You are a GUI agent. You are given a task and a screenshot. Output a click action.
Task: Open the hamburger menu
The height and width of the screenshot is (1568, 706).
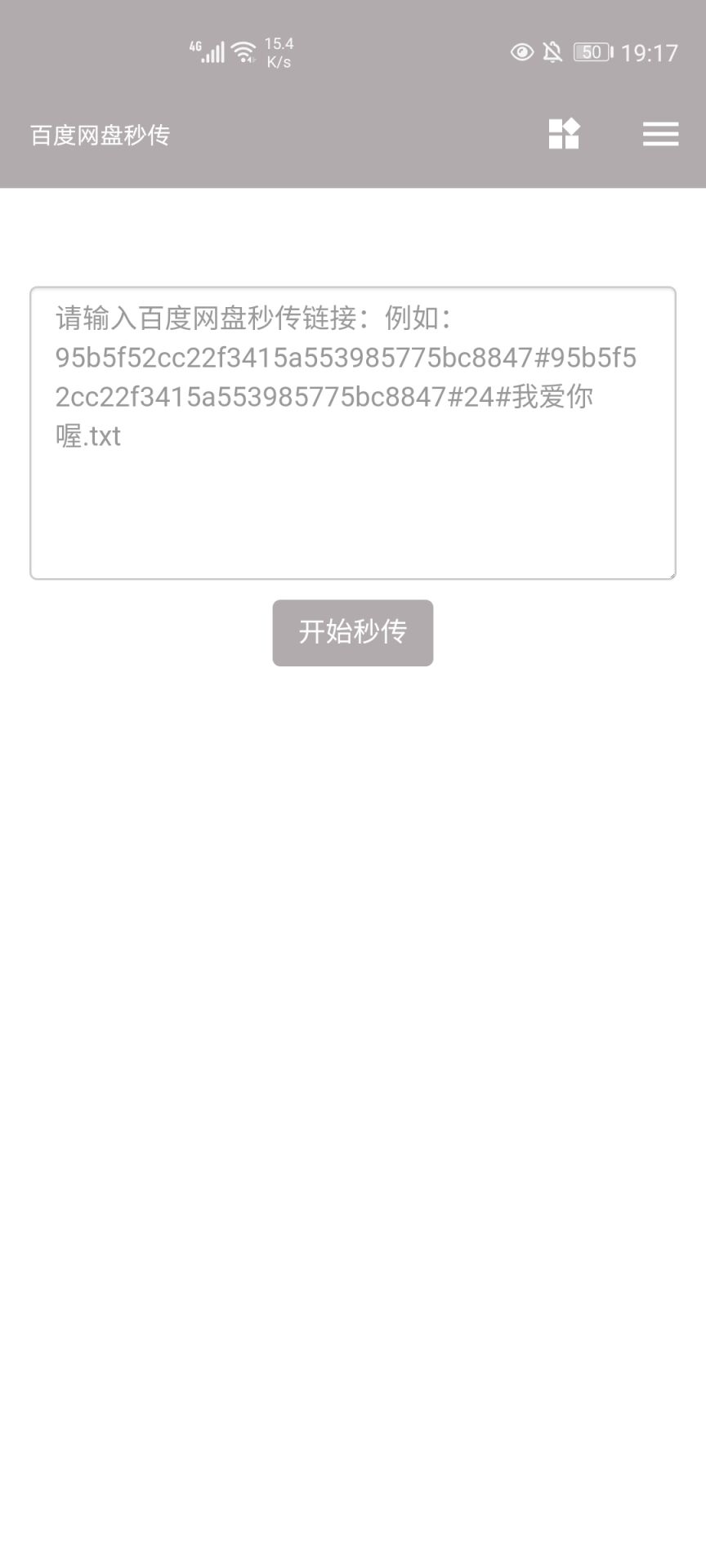660,134
